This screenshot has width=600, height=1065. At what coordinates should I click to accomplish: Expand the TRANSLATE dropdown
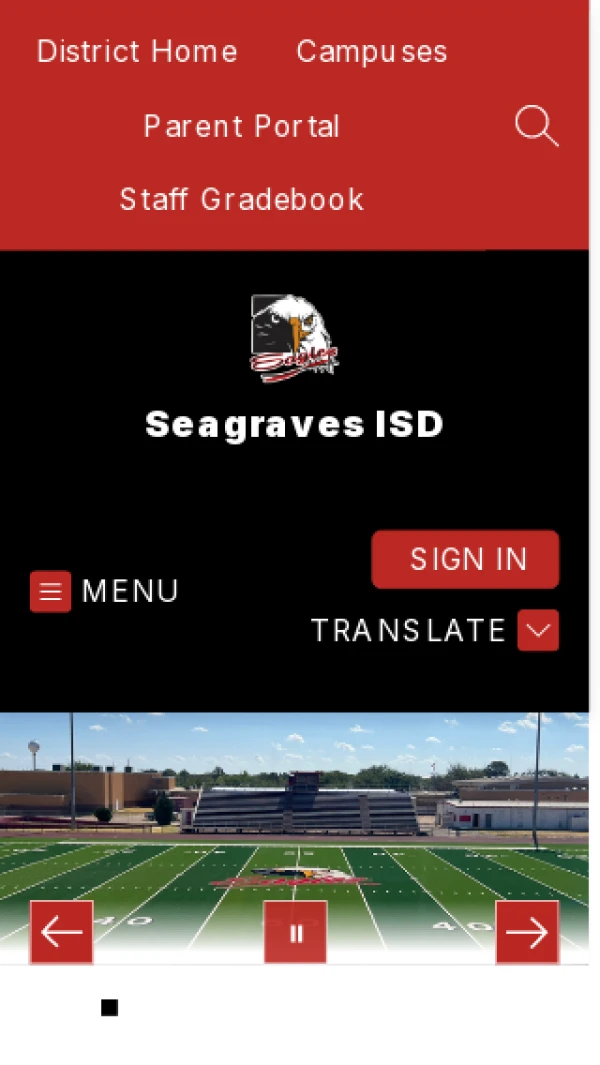[538, 631]
